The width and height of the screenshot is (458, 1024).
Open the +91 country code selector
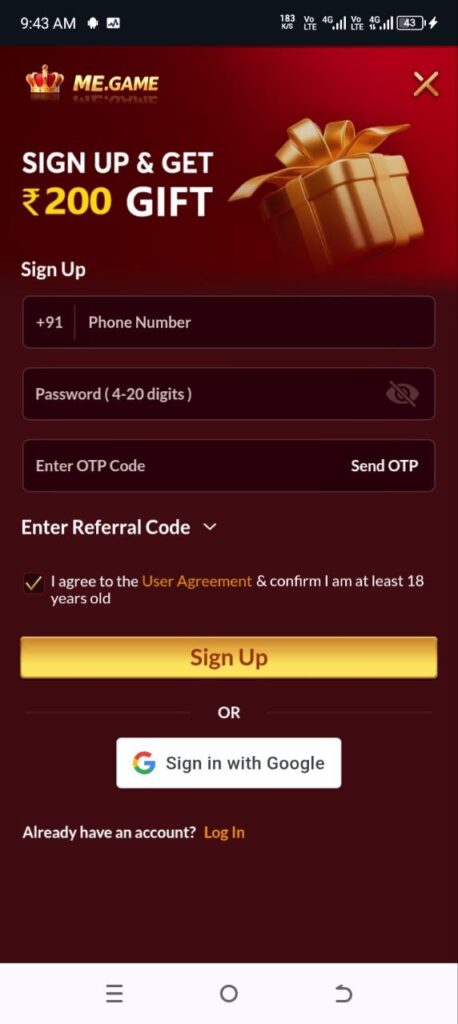click(49, 322)
